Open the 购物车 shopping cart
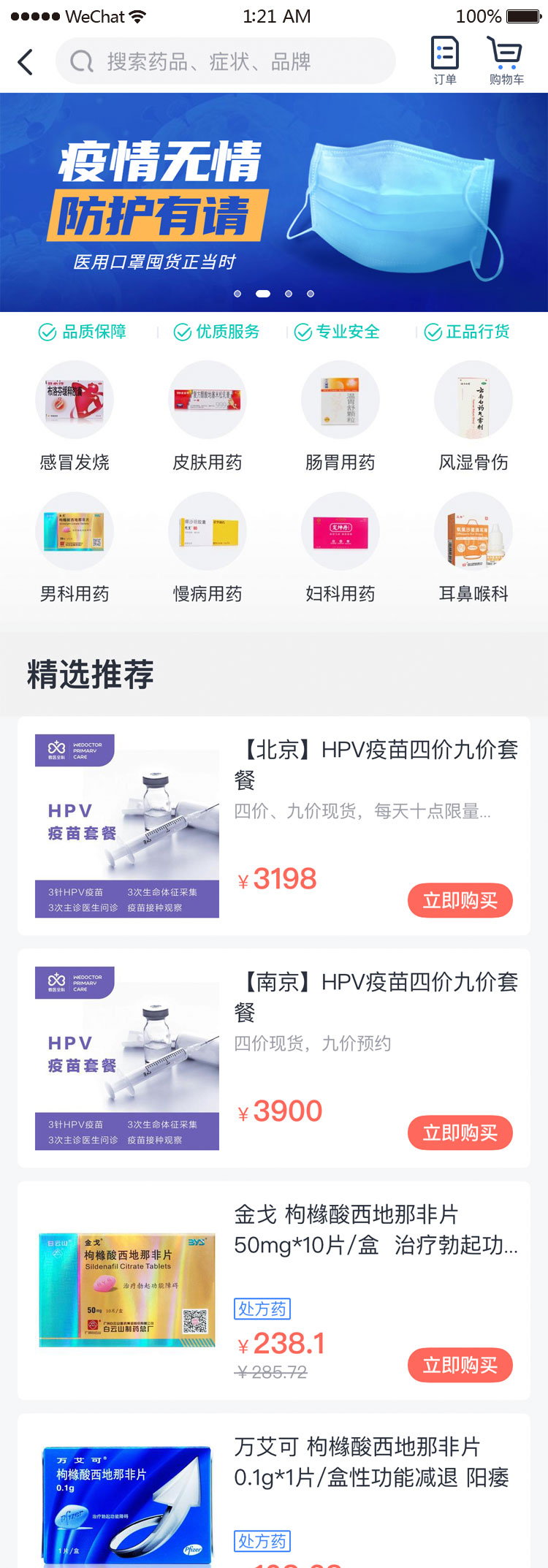548x1568 pixels. [506, 61]
